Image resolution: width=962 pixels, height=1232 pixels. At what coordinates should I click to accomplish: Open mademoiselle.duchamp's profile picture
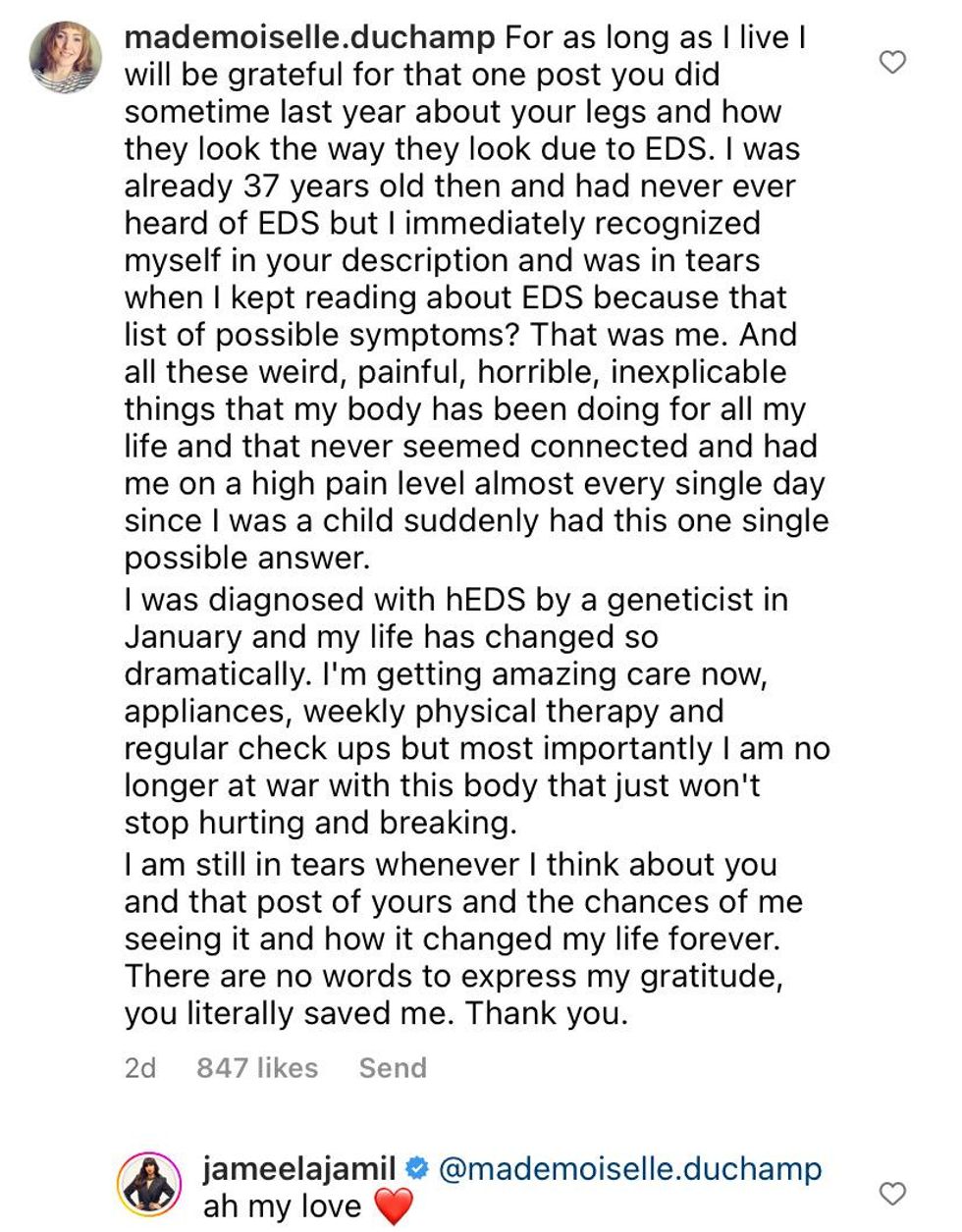tap(66, 58)
